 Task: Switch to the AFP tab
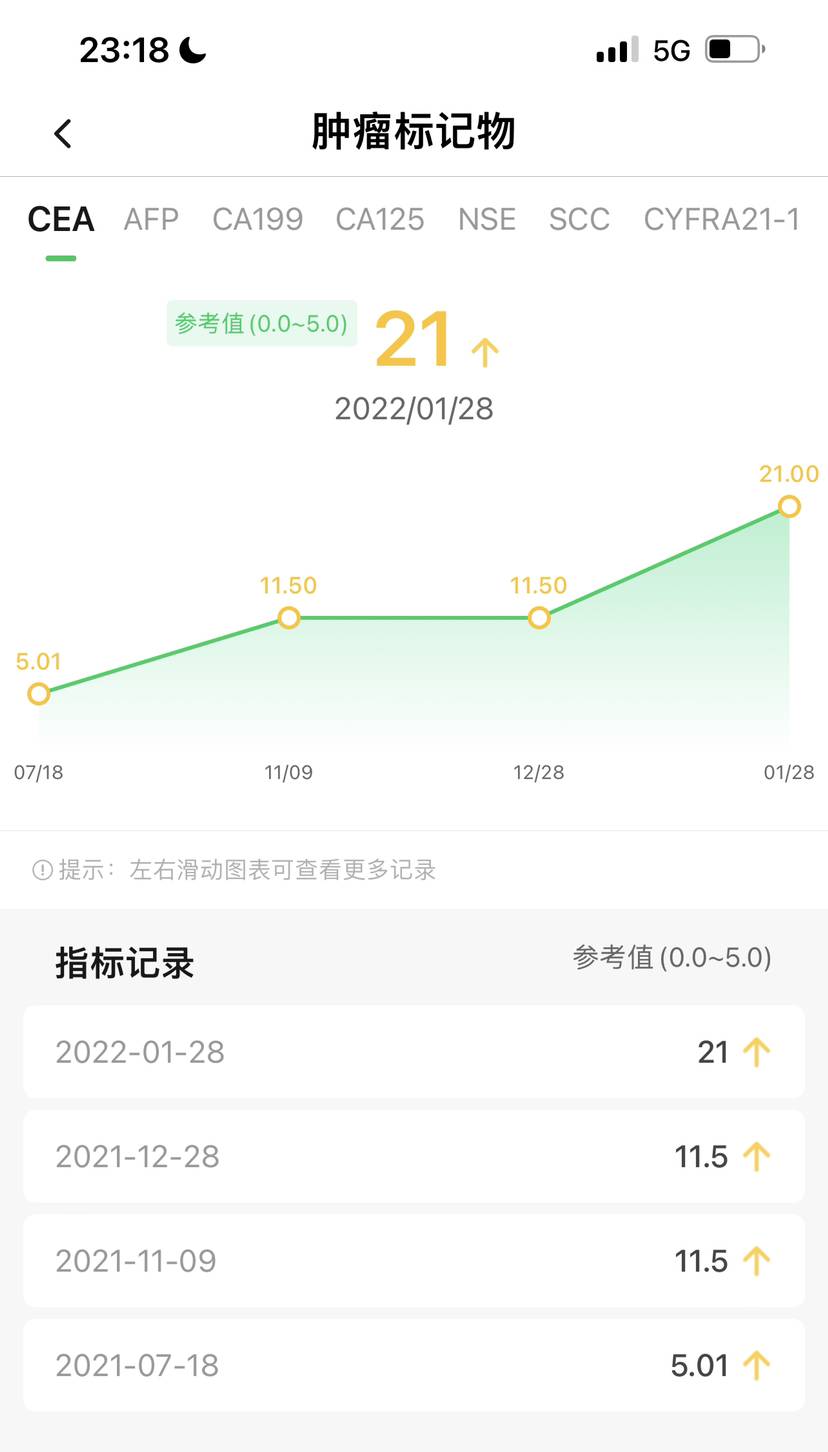click(151, 219)
